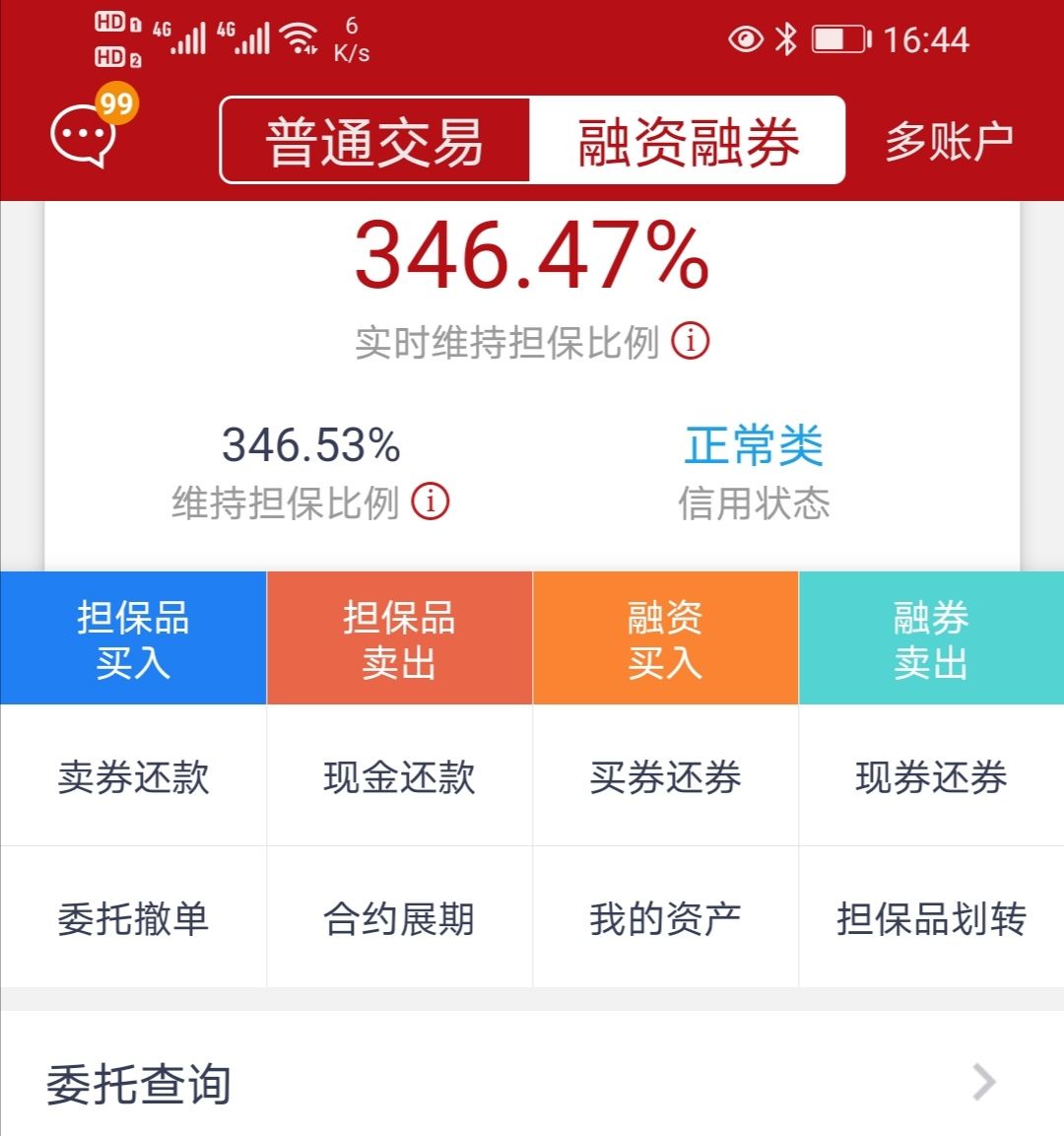Screen dimensions: 1064x1136
Task: Open 委托撤单 to cancel orders
Action: click(x=133, y=918)
